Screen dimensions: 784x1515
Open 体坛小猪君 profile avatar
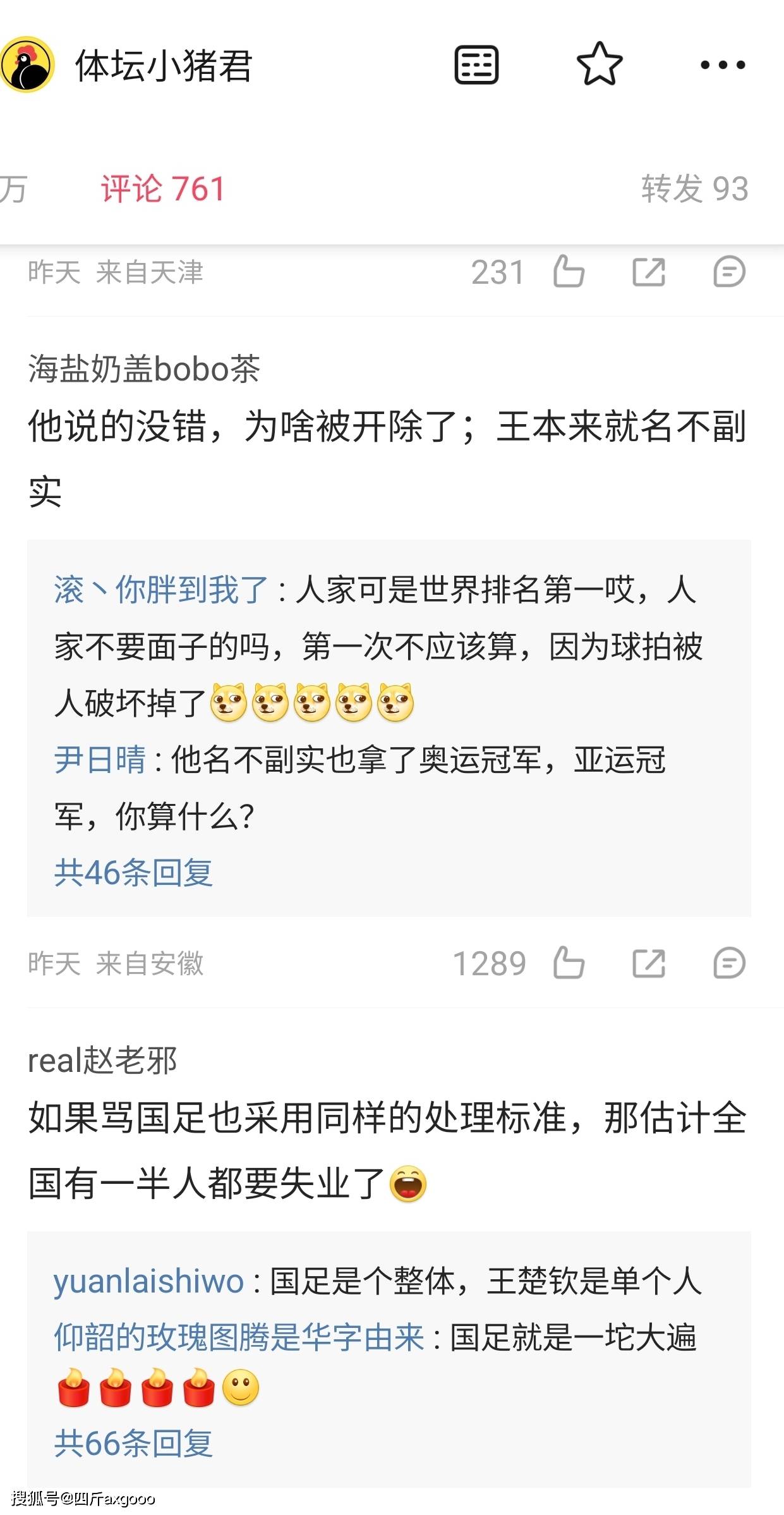coord(27,64)
